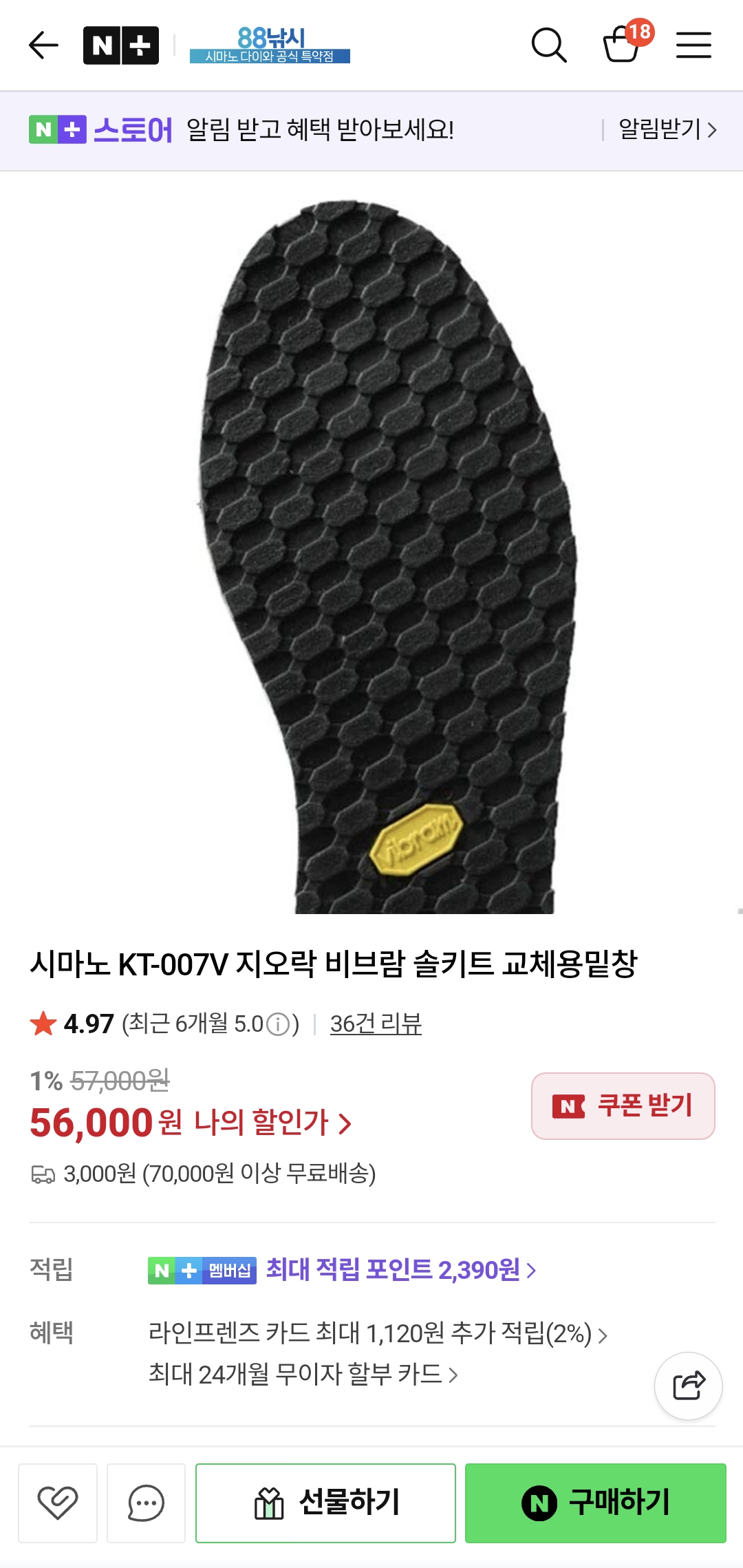Open the 36건 리뷰 link
This screenshot has height=1568, width=743.
click(376, 1024)
